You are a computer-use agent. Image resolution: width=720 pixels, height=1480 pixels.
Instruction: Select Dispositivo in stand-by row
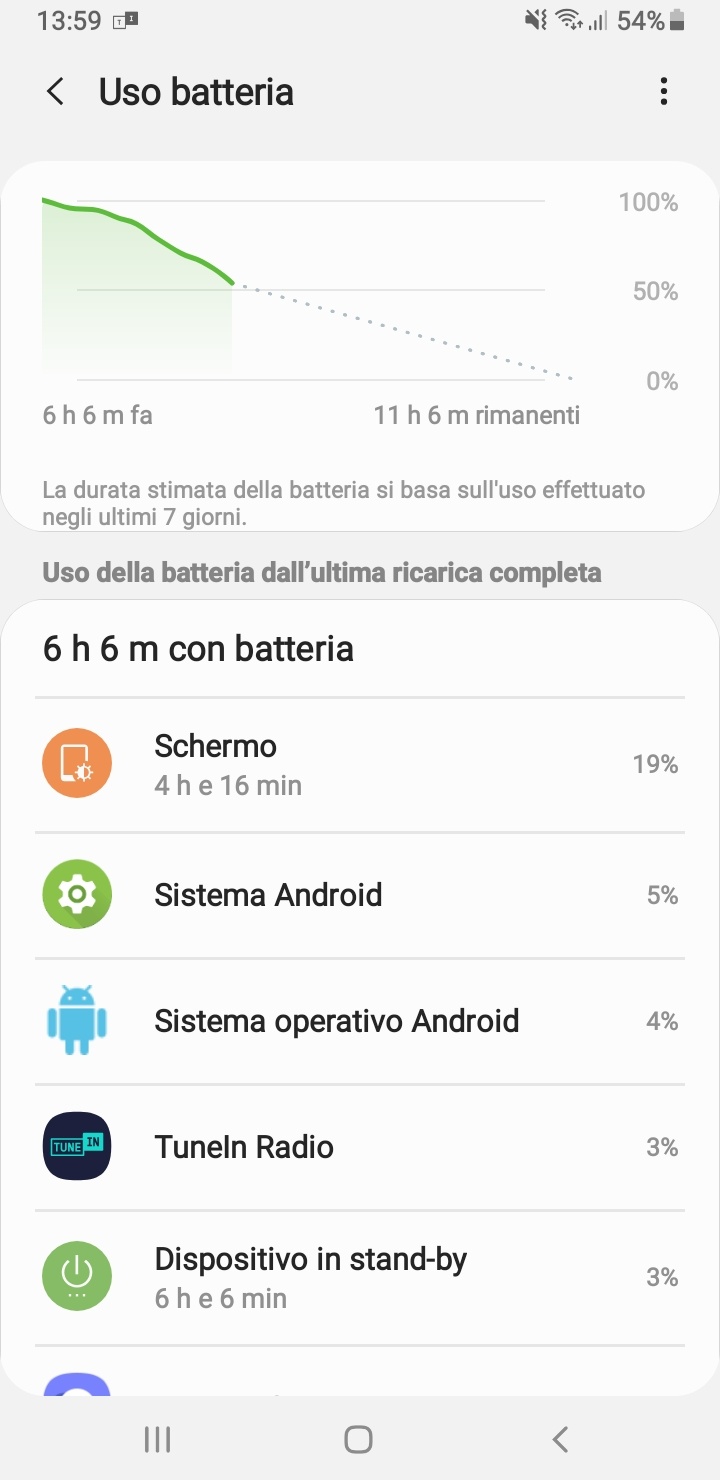[360, 1277]
